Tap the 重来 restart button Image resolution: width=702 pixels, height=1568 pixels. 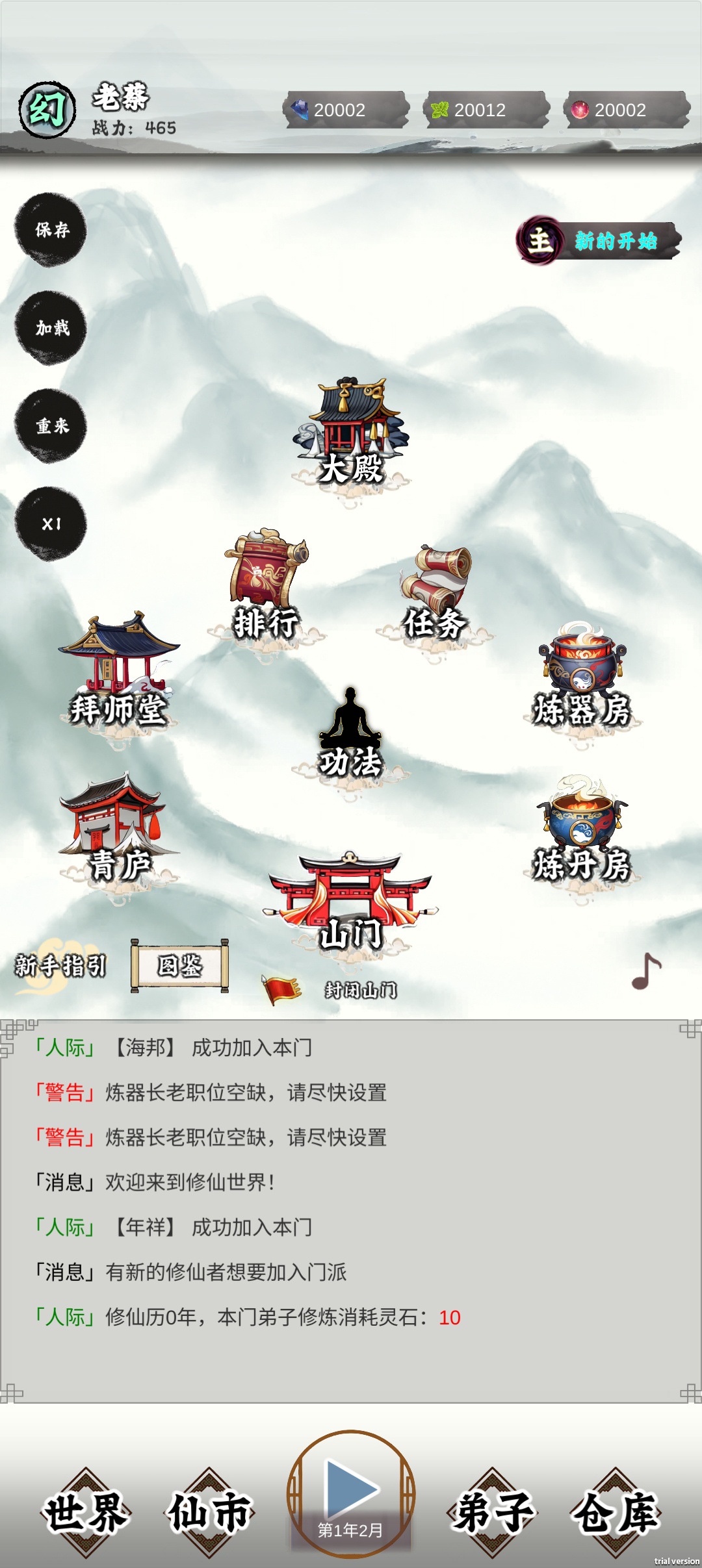pos(51,426)
